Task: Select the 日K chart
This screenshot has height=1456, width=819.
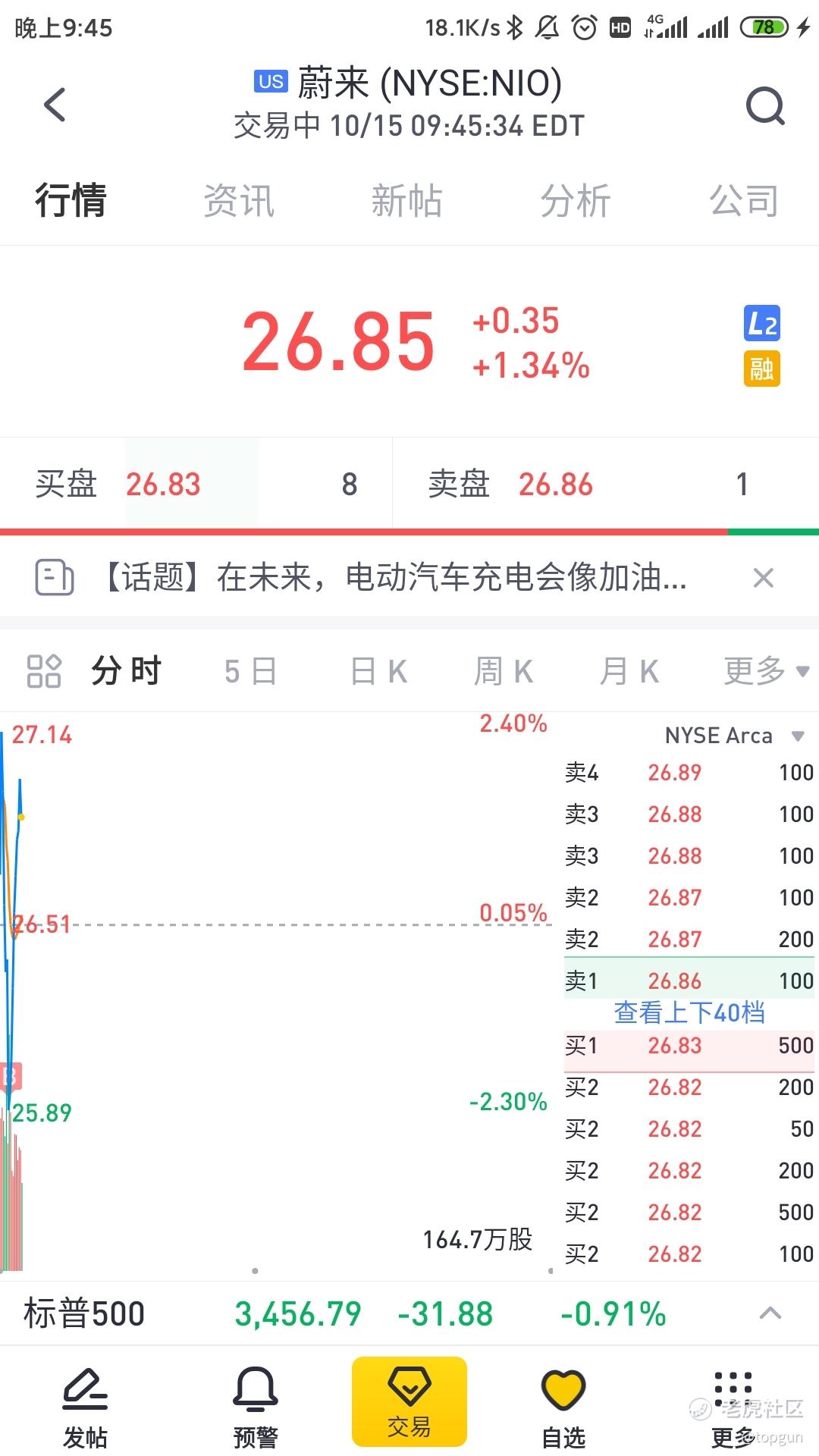Action: pyautogui.click(x=378, y=671)
